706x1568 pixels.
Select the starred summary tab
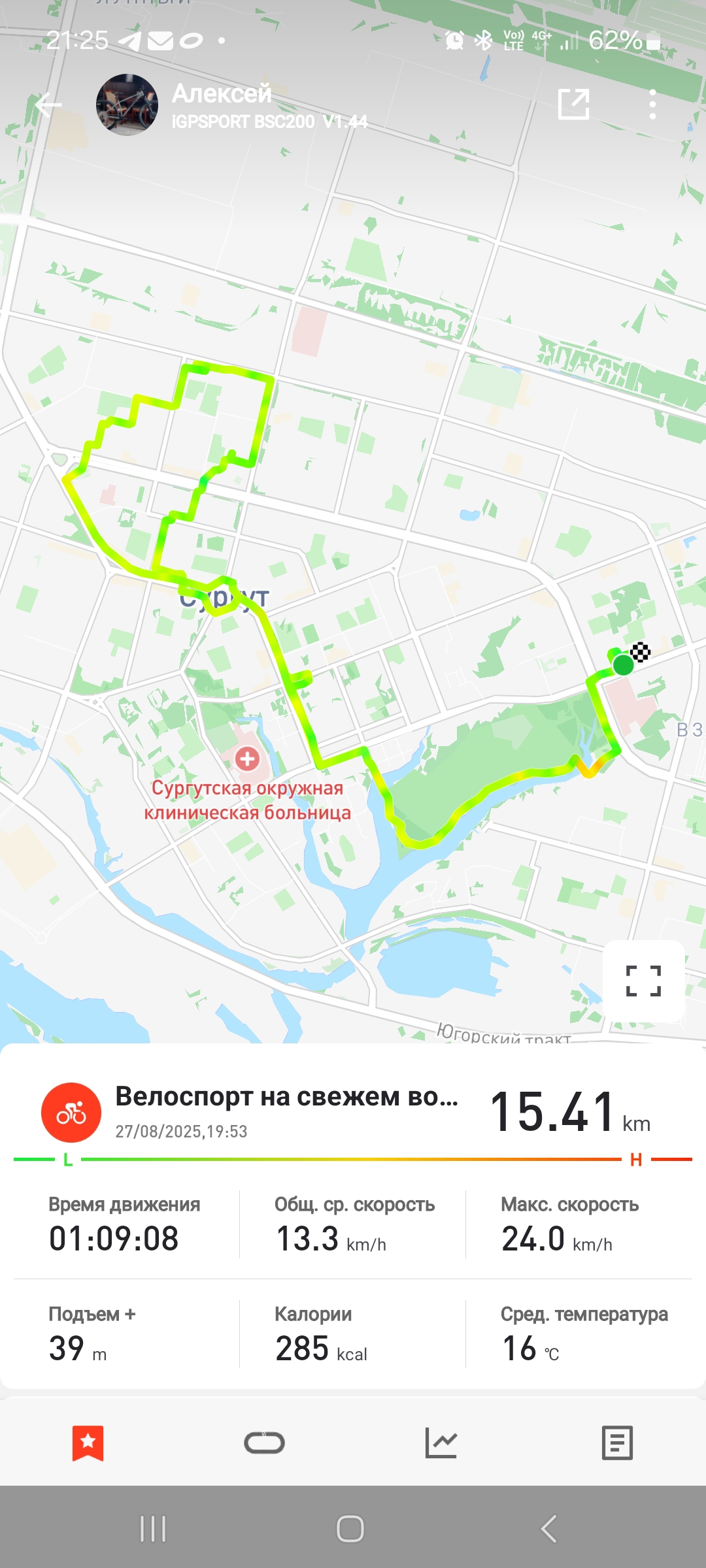click(x=88, y=1443)
